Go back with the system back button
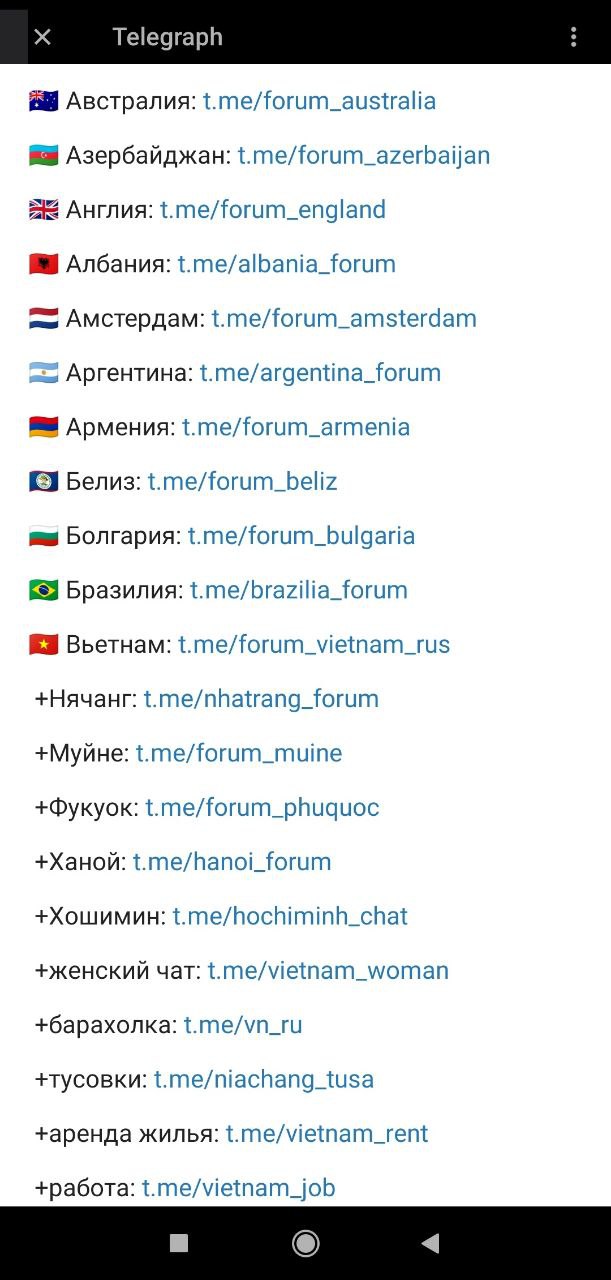Screen dimensions: 611x1280 pyautogui.click(x=430, y=1243)
